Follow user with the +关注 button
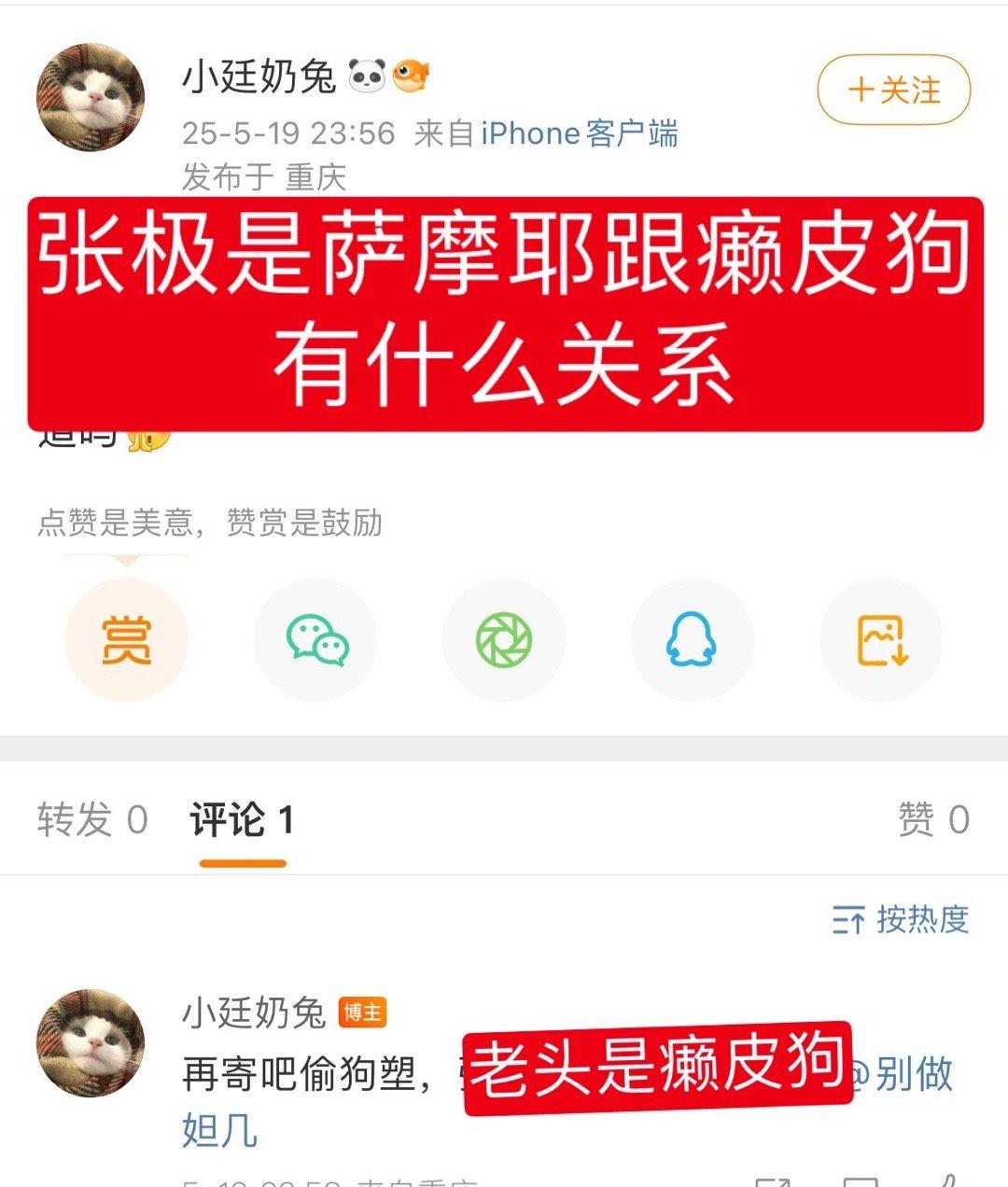1008x1187 pixels. click(893, 91)
